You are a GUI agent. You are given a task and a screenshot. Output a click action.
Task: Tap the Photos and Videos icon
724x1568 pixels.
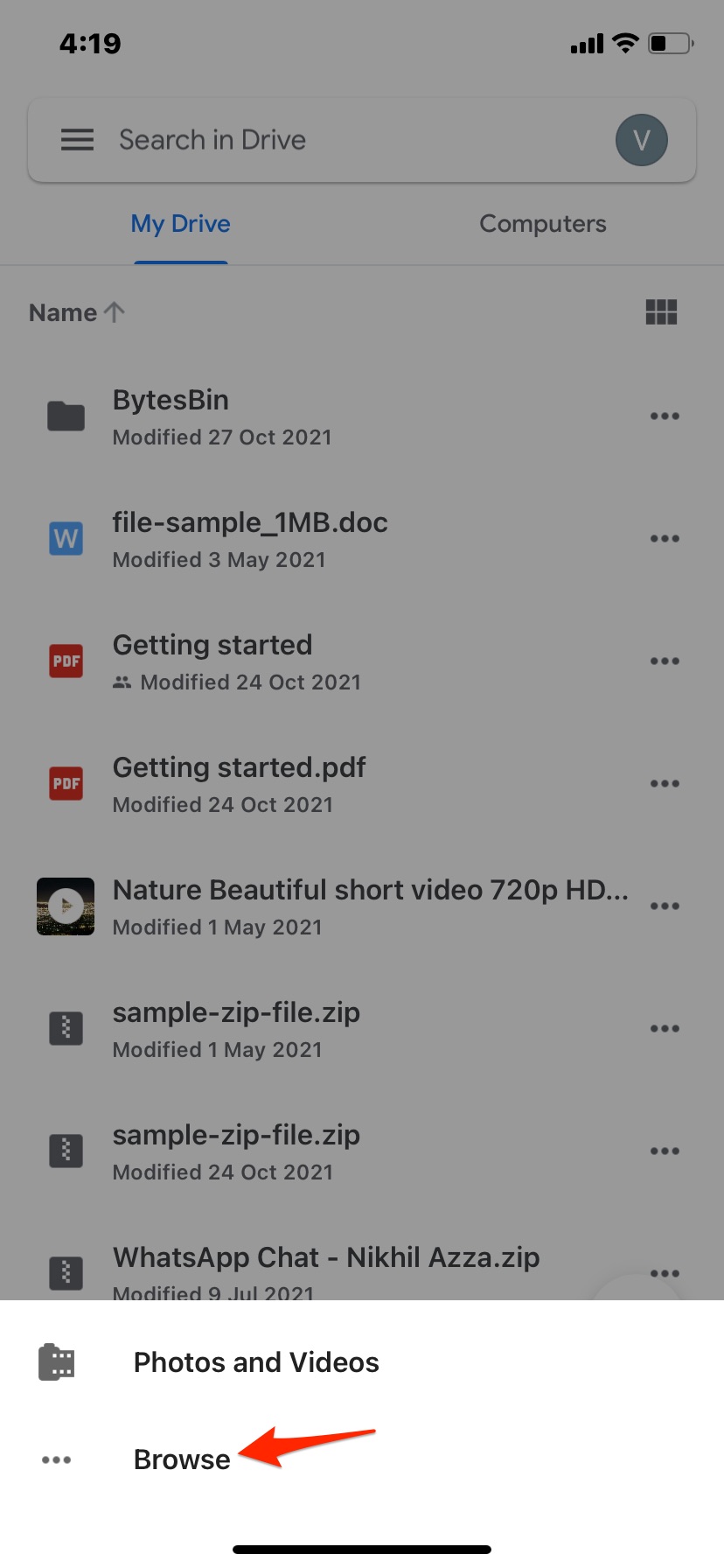coord(55,1361)
